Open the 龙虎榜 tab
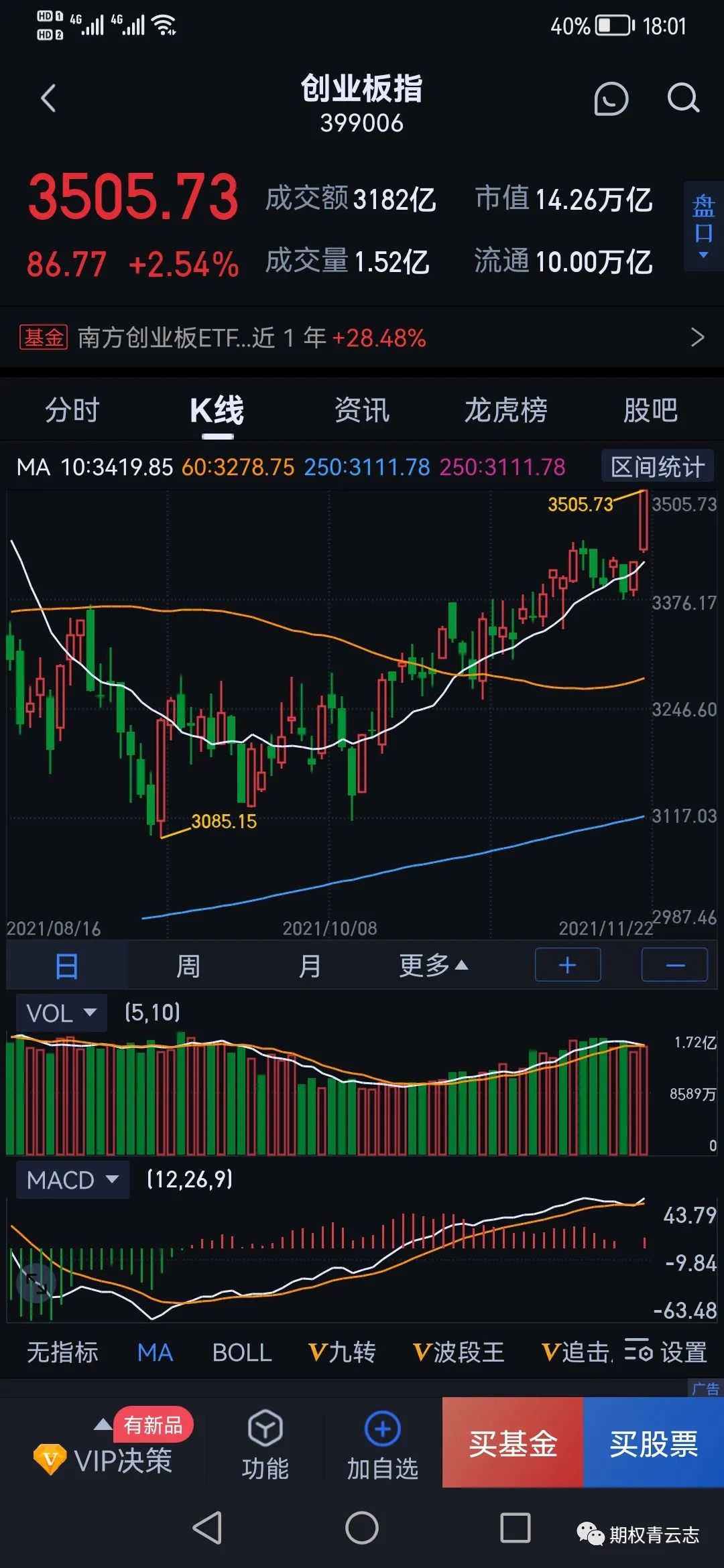Image resolution: width=724 pixels, height=1568 pixels. click(x=506, y=410)
